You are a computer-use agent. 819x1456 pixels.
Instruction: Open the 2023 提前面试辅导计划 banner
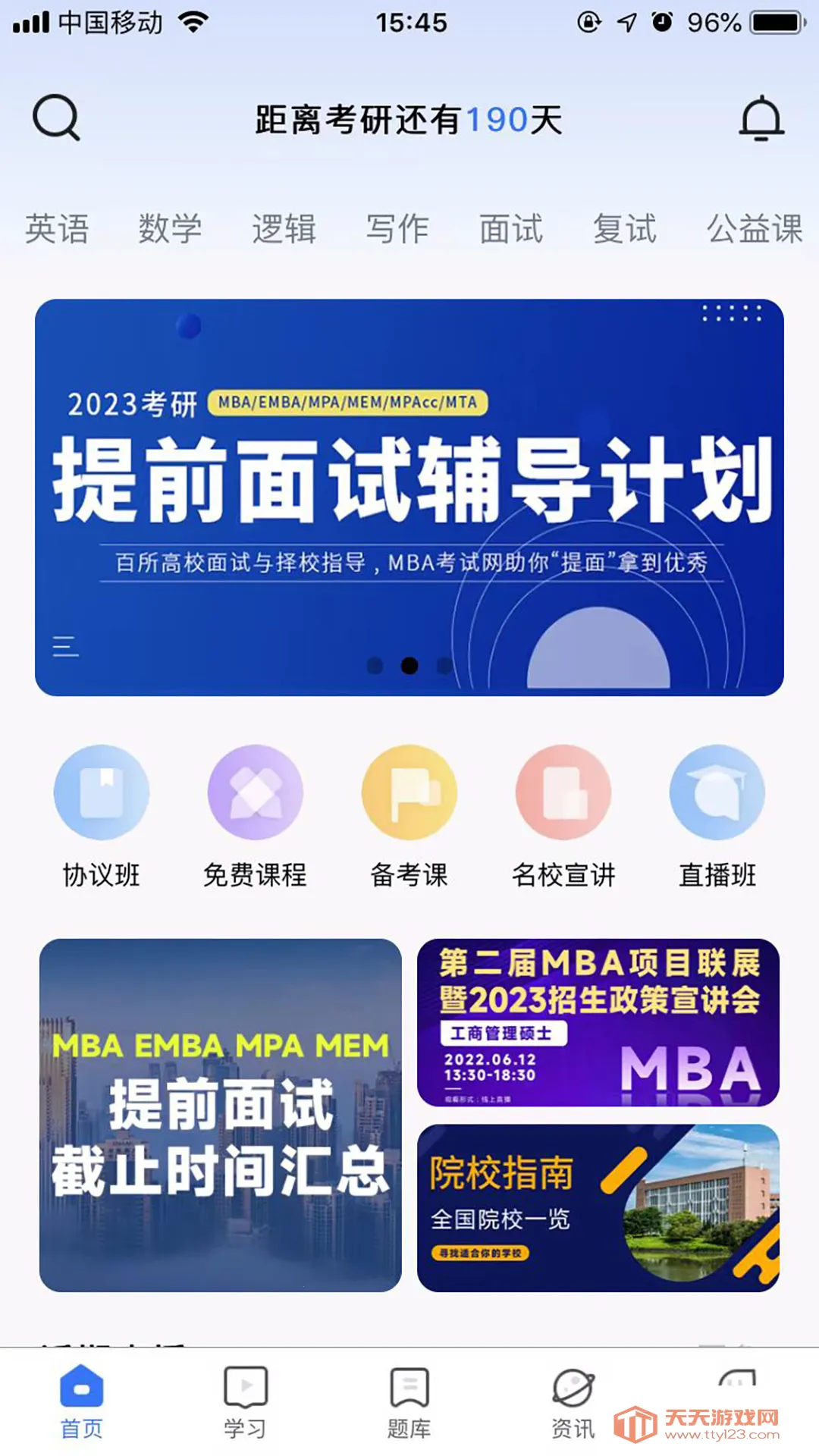pos(409,497)
